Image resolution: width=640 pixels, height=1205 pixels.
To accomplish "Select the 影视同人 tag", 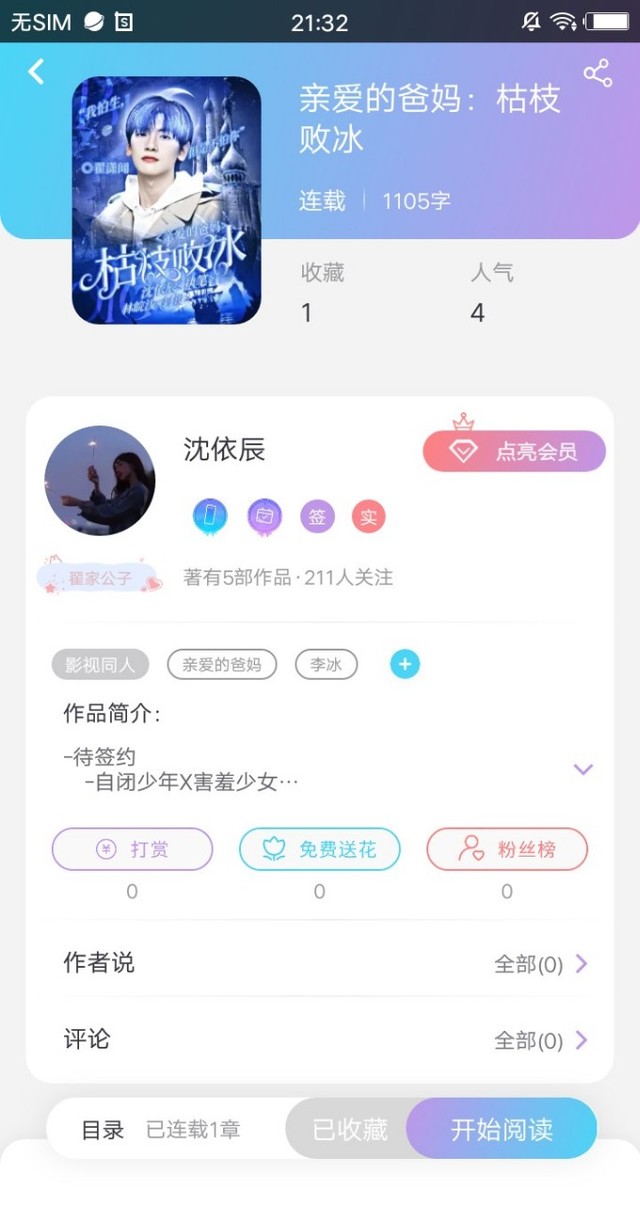I will click(x=100, y=664).
